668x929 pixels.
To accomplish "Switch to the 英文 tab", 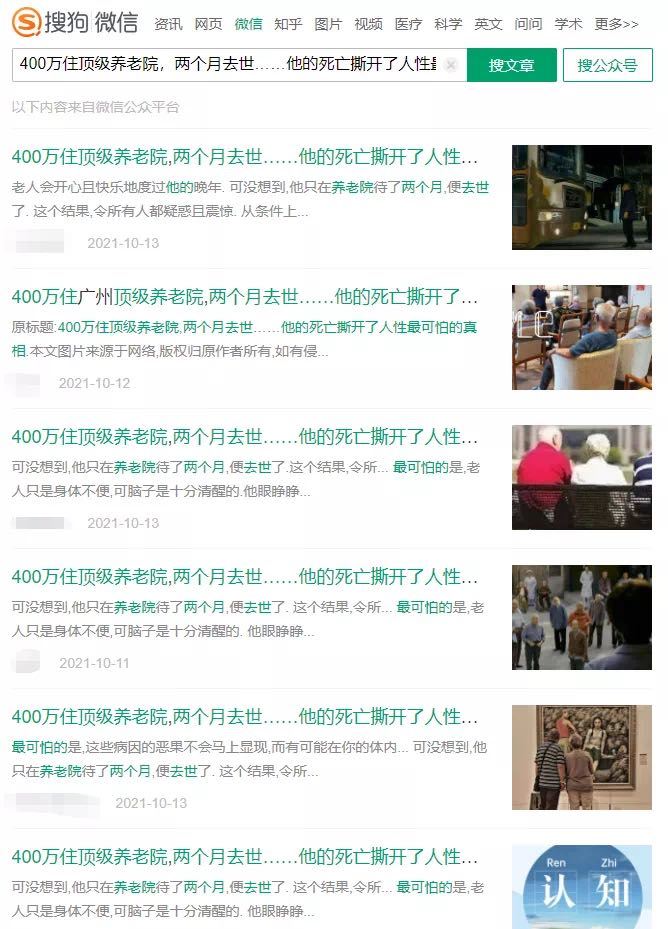I will click(488, 24).
